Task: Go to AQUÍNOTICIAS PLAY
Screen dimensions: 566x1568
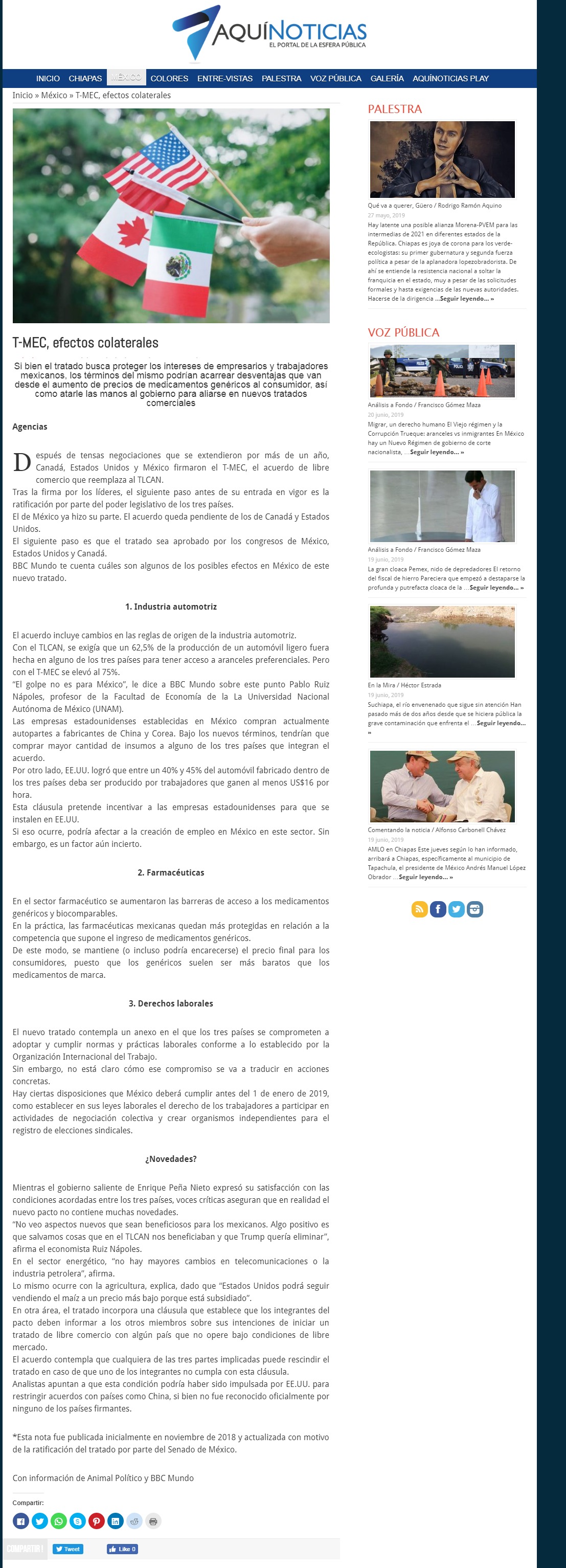Action: pos(450,79)
